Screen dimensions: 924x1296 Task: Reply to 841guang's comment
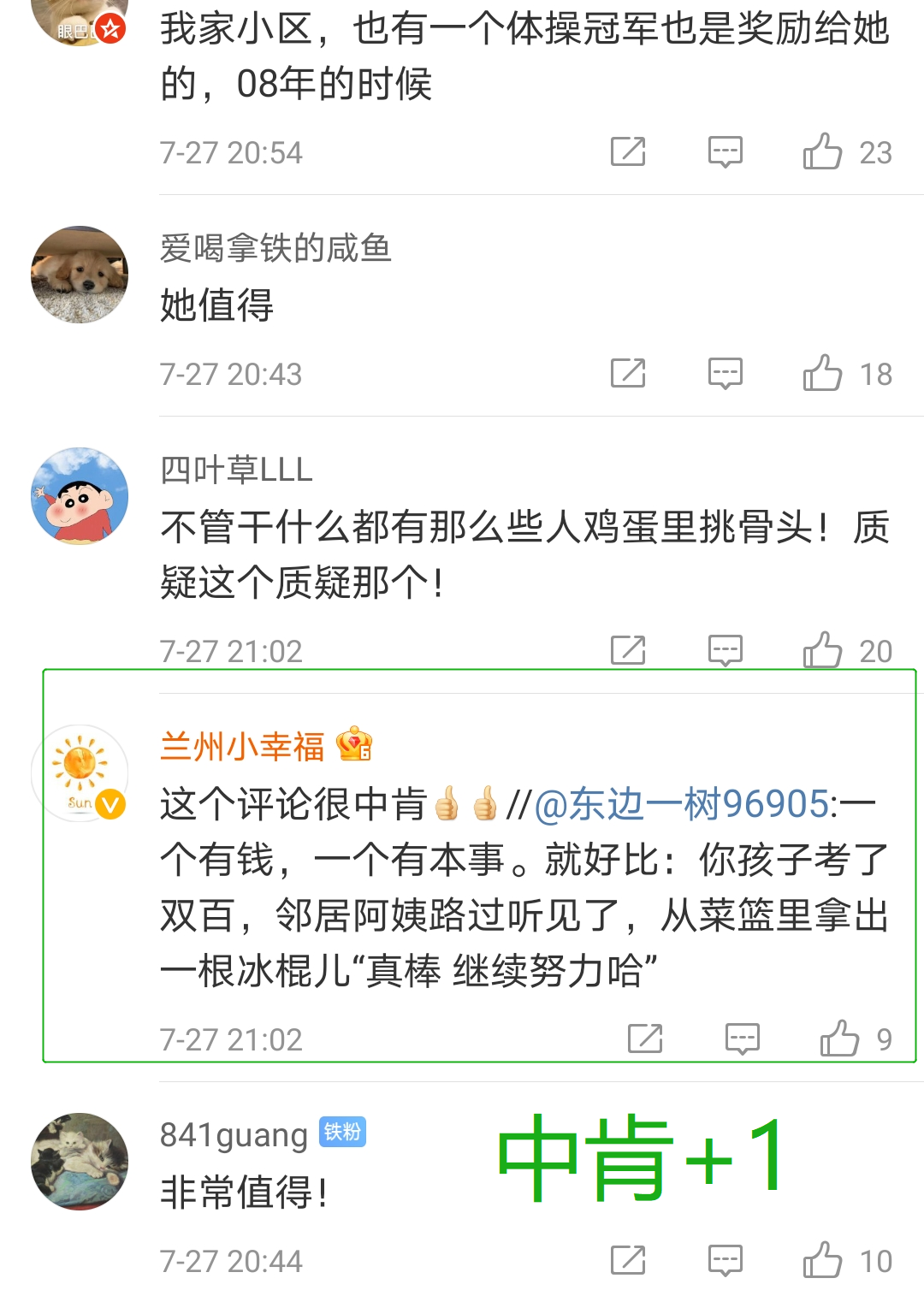pos(725,1261)
